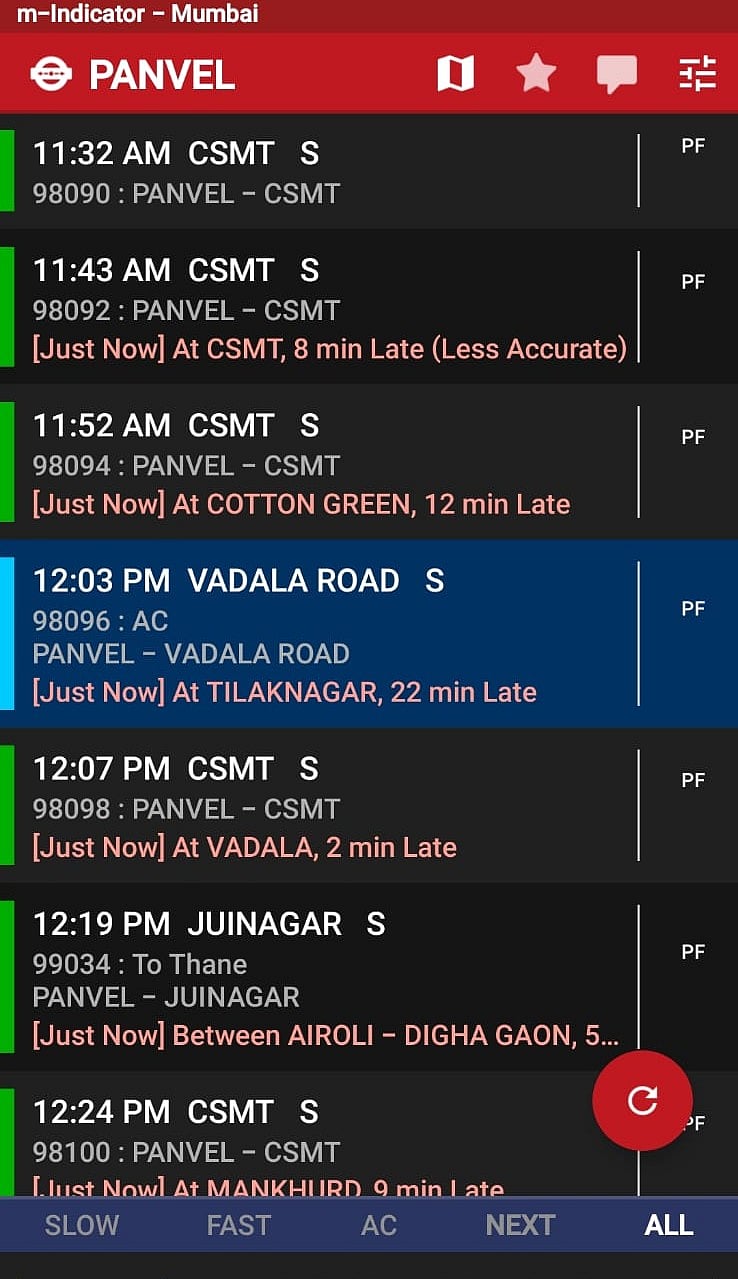
Task: Select the NEXT trains tab
Action: click(x=520, y=1225)
